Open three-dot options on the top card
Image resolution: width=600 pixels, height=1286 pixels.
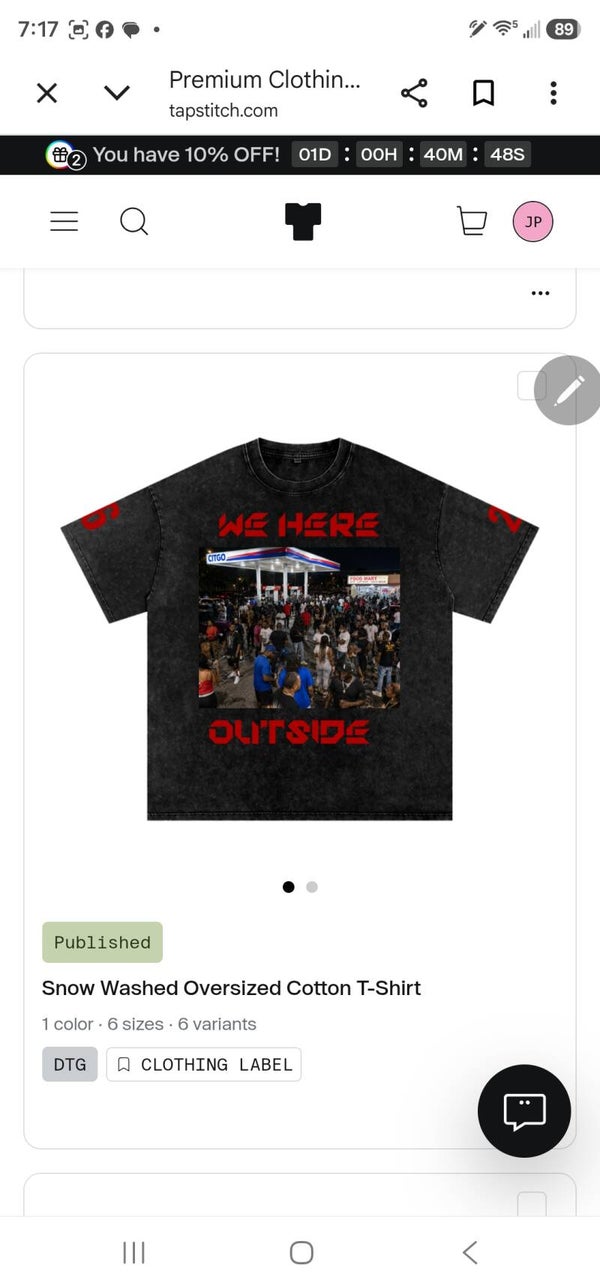(541, 293)
